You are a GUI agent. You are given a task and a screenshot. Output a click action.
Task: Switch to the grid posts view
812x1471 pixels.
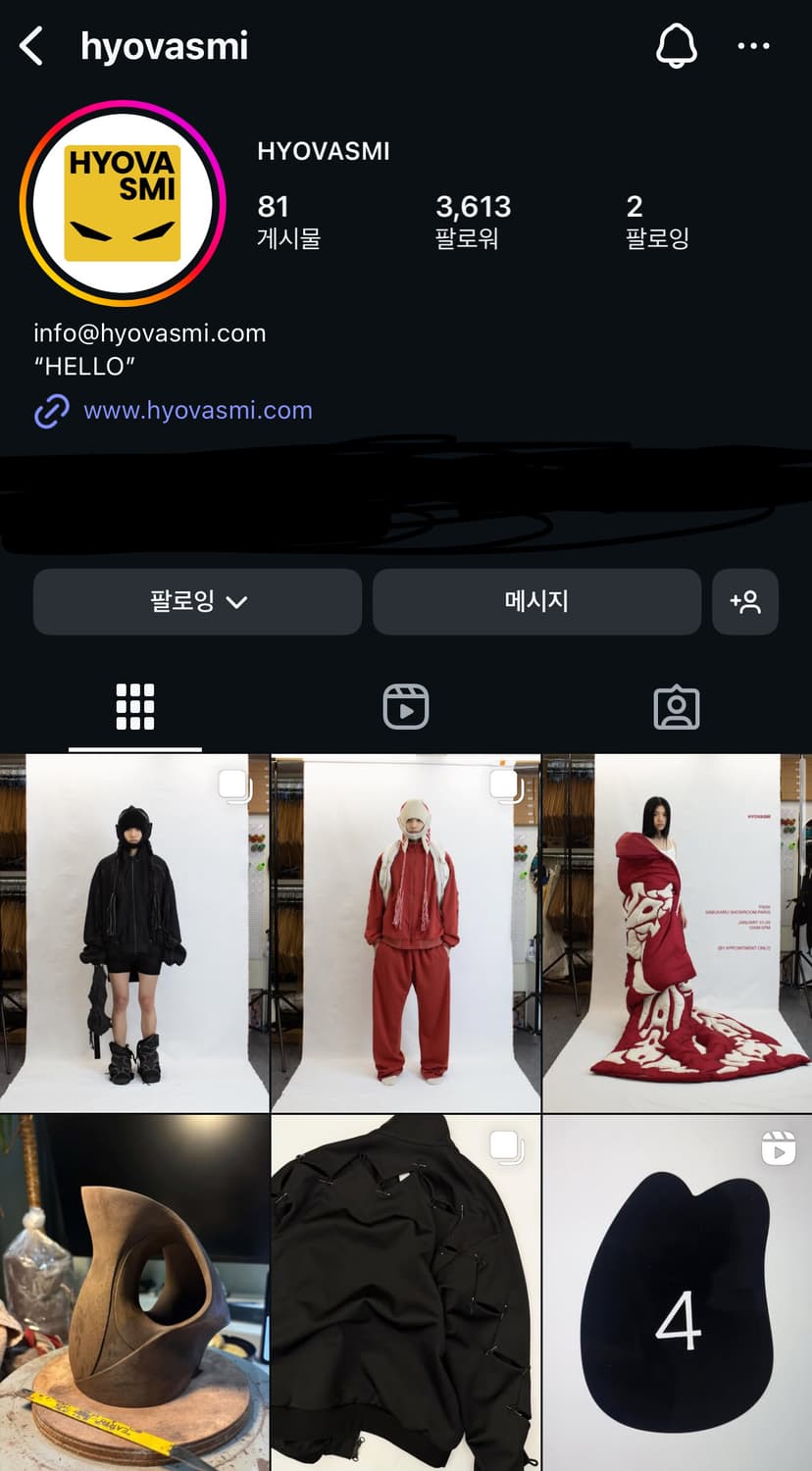point(135,704)
